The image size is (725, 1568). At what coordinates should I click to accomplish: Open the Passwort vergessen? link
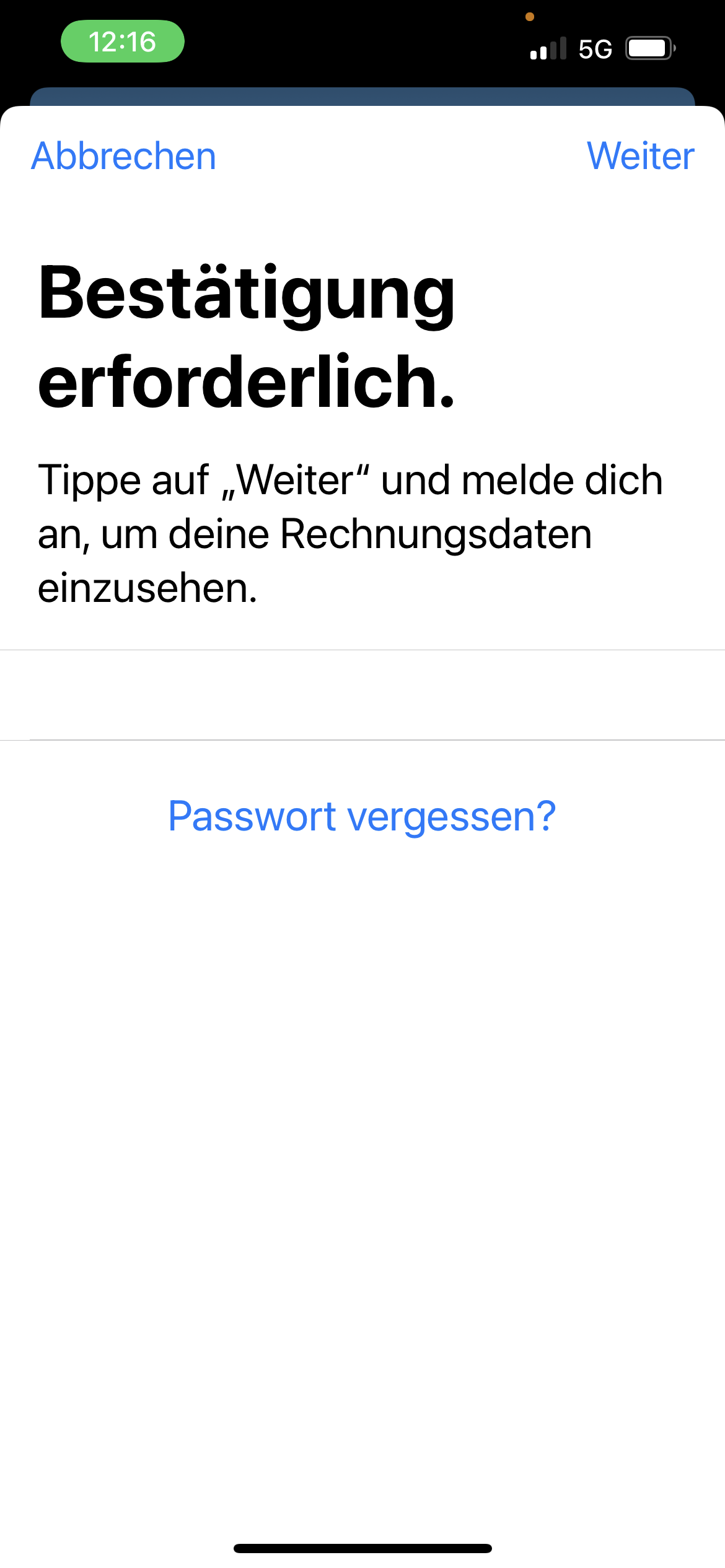[x=362, y=816]
